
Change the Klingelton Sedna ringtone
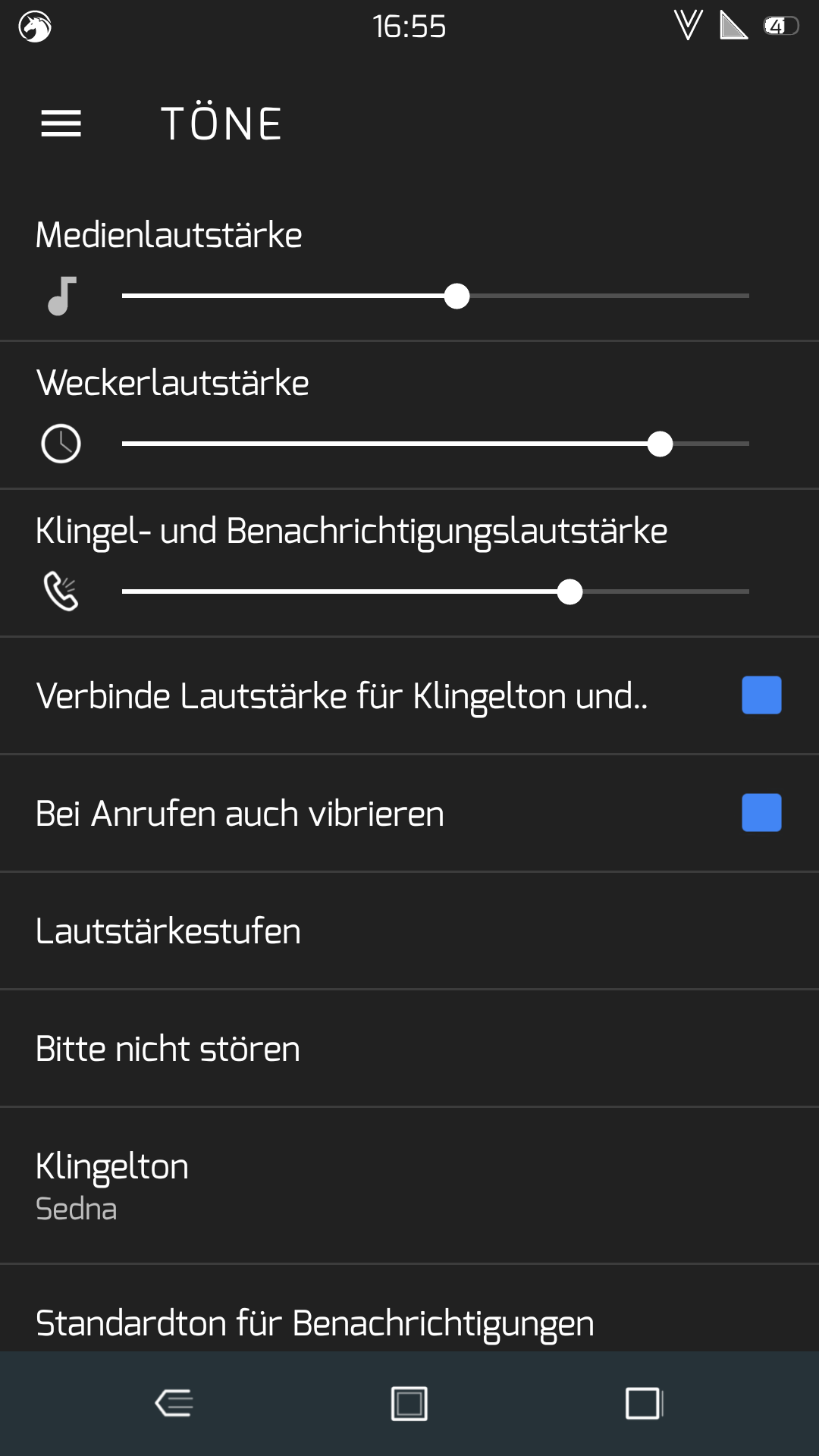409,1185
